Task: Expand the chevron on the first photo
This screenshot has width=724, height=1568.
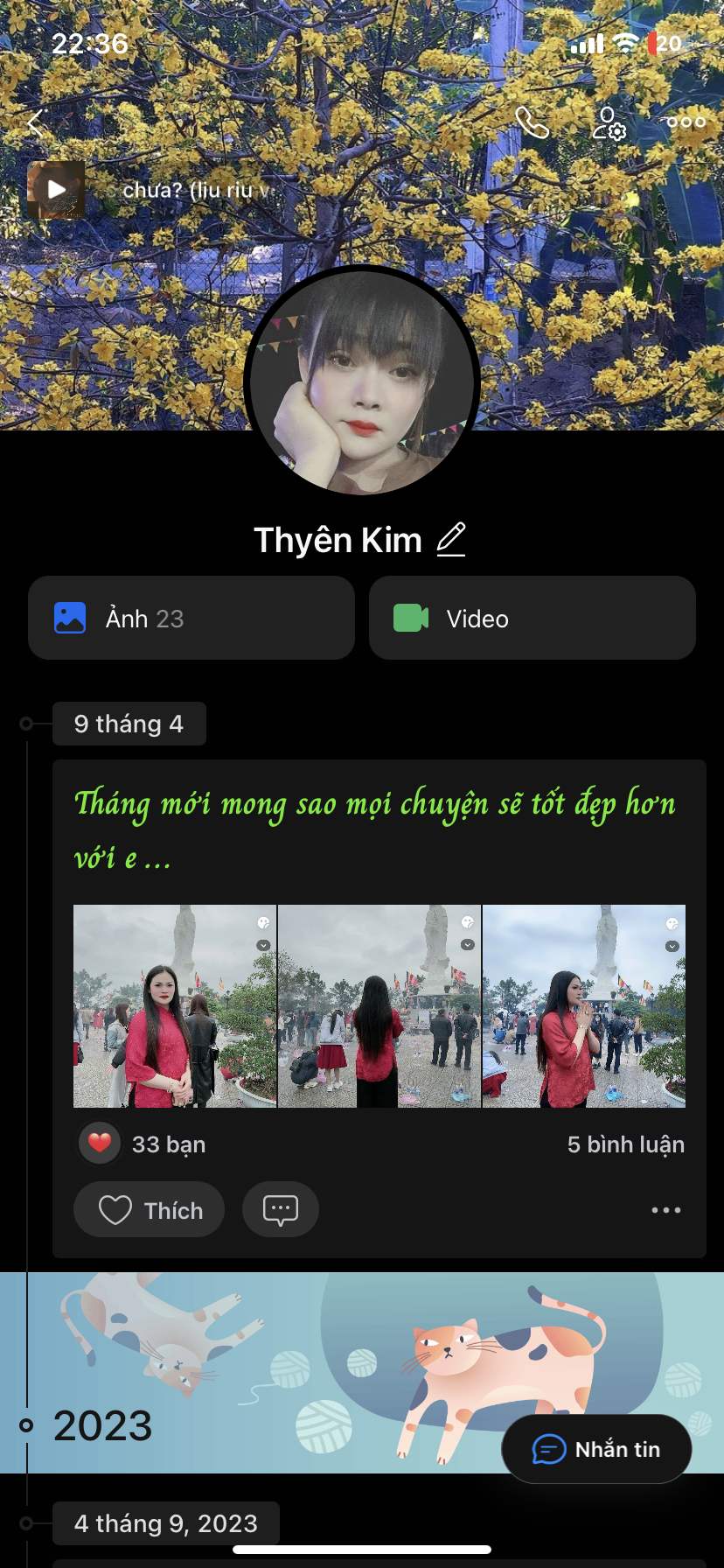Action: click(x=262, y=945)
